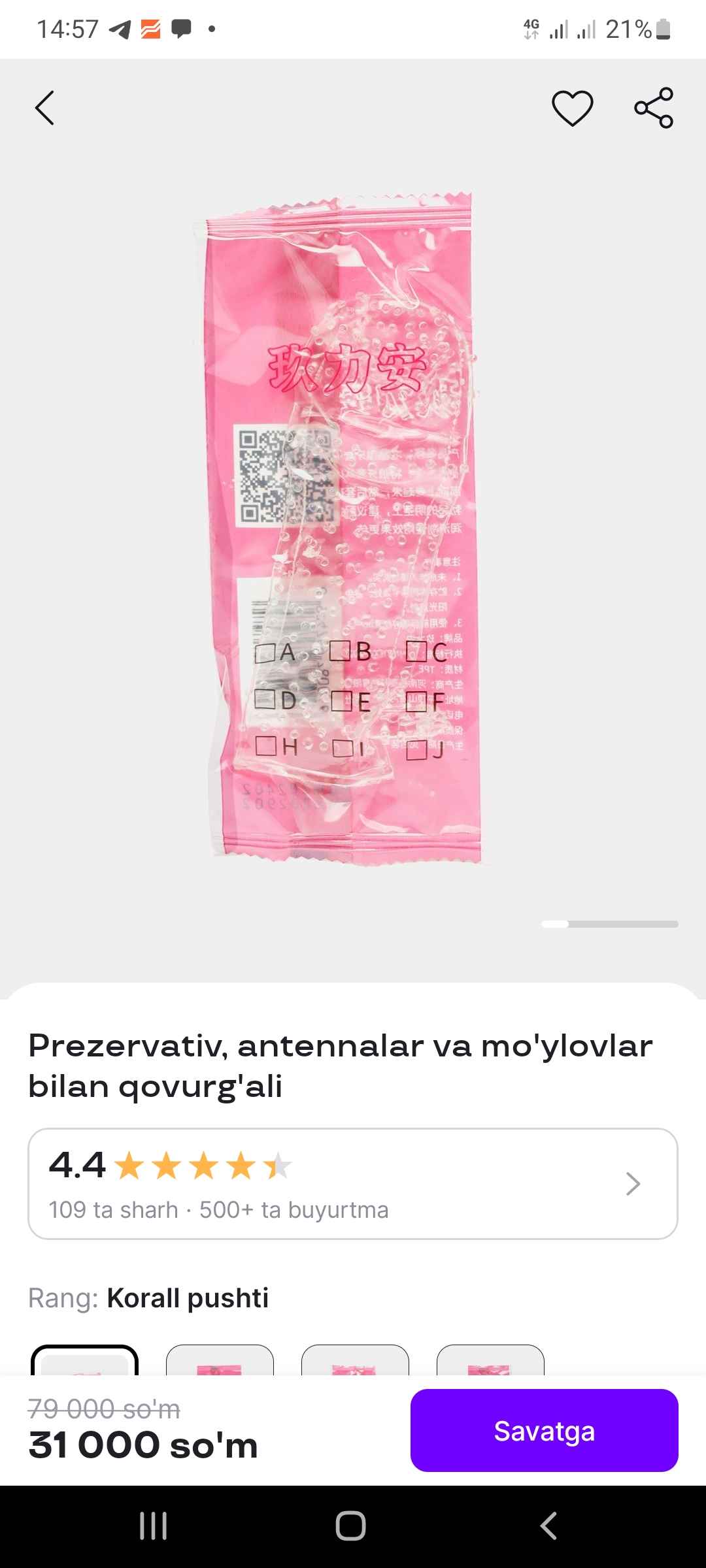Tap the 4G network indicator
706x1568 pixels.
coord(531,27)
